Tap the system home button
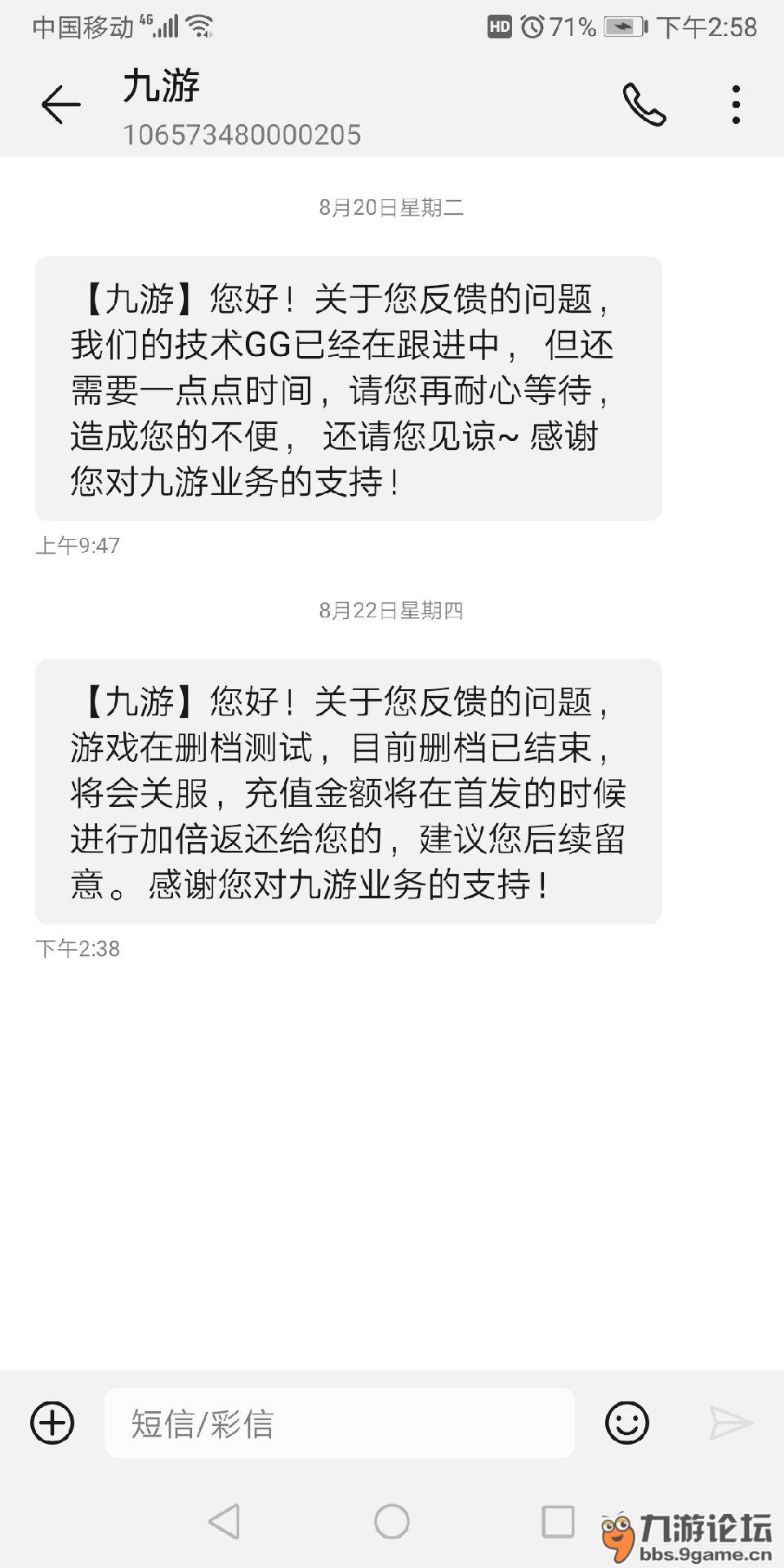 pyautogui.click(x=392, y=1521)
